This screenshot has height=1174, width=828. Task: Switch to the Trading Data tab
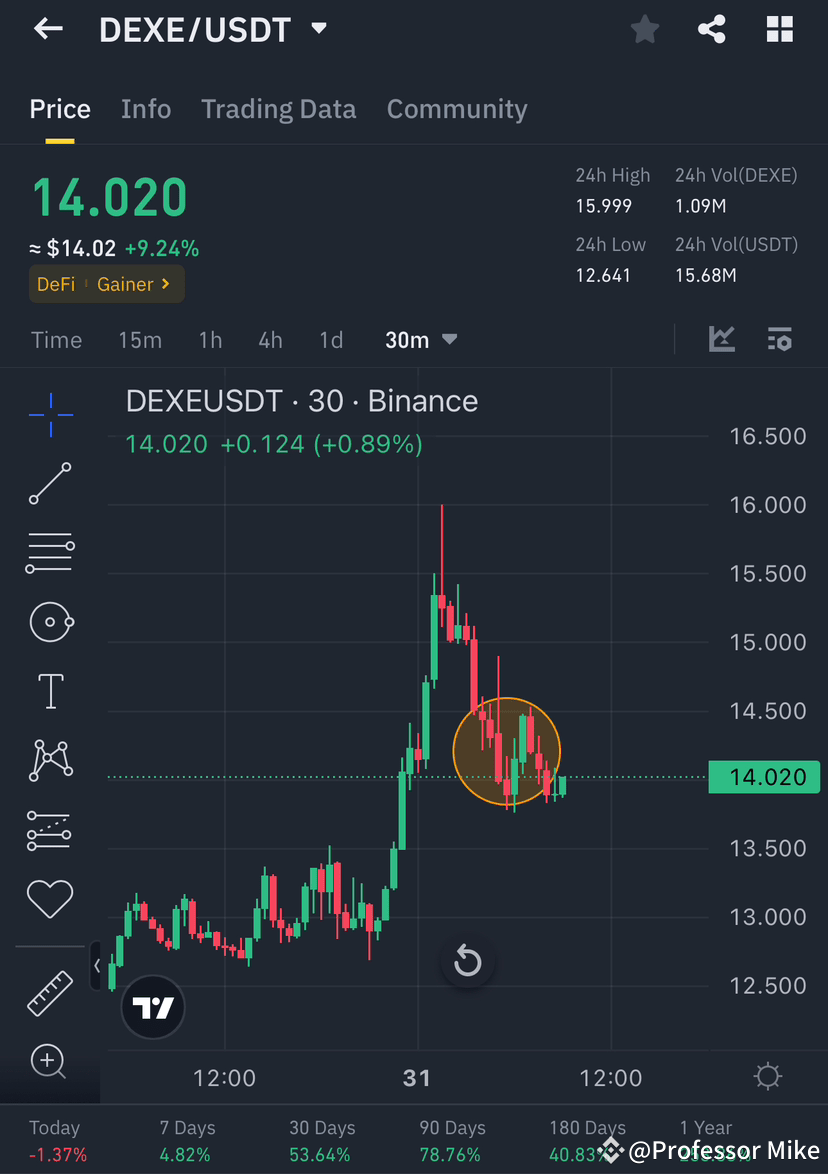278,108
